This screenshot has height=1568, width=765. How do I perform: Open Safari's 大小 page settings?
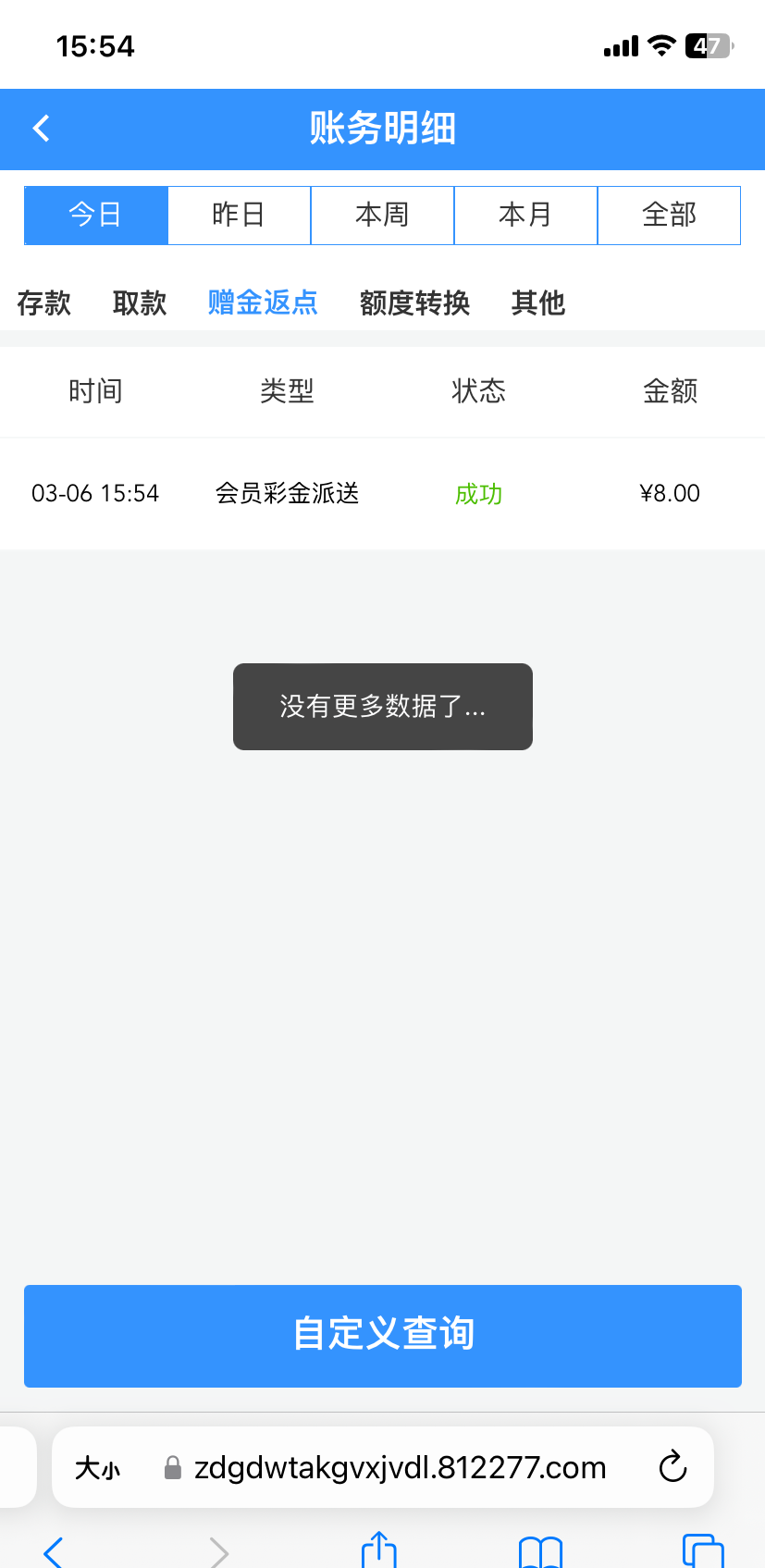click(x=98, y=1468)
